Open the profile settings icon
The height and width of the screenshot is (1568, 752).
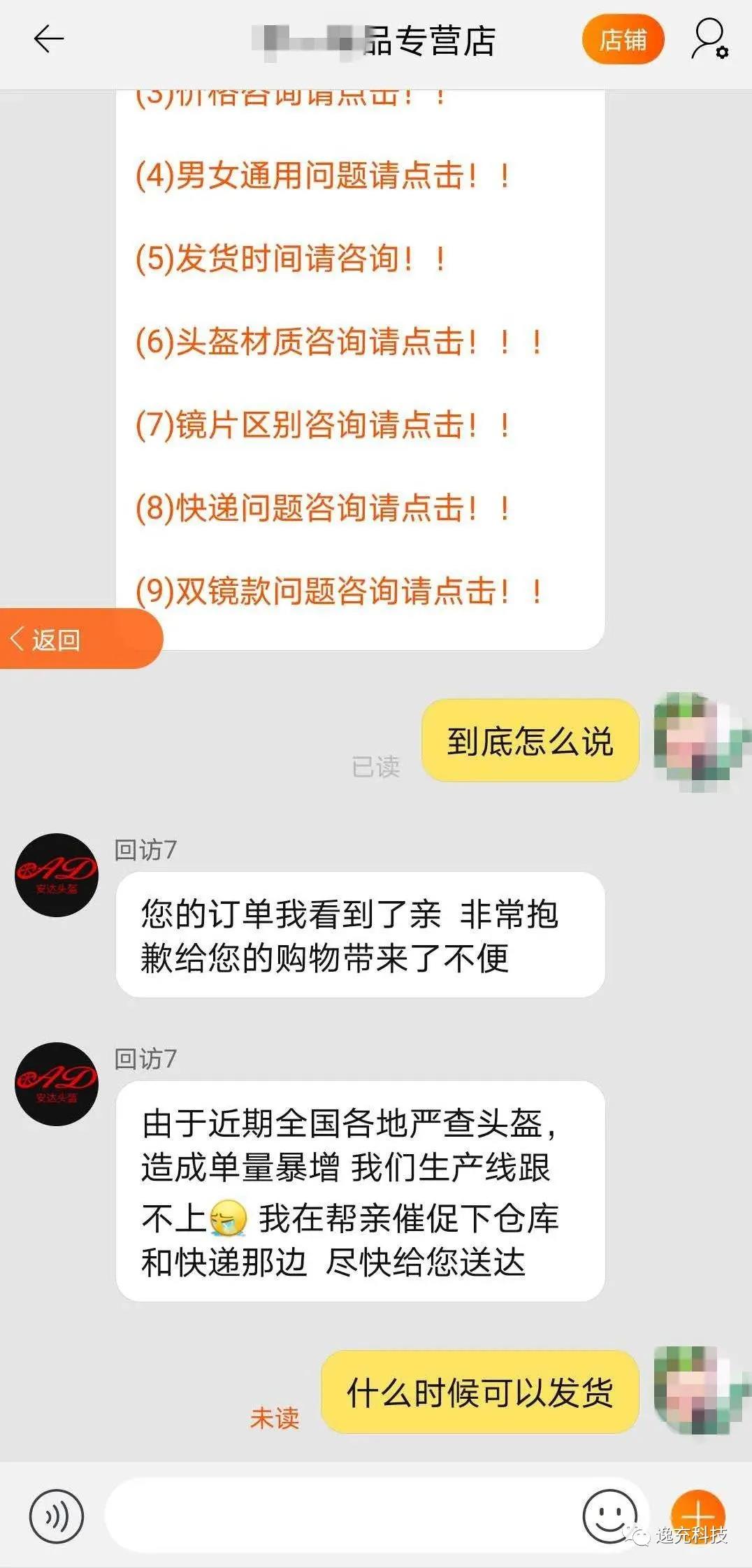(710, 40)
